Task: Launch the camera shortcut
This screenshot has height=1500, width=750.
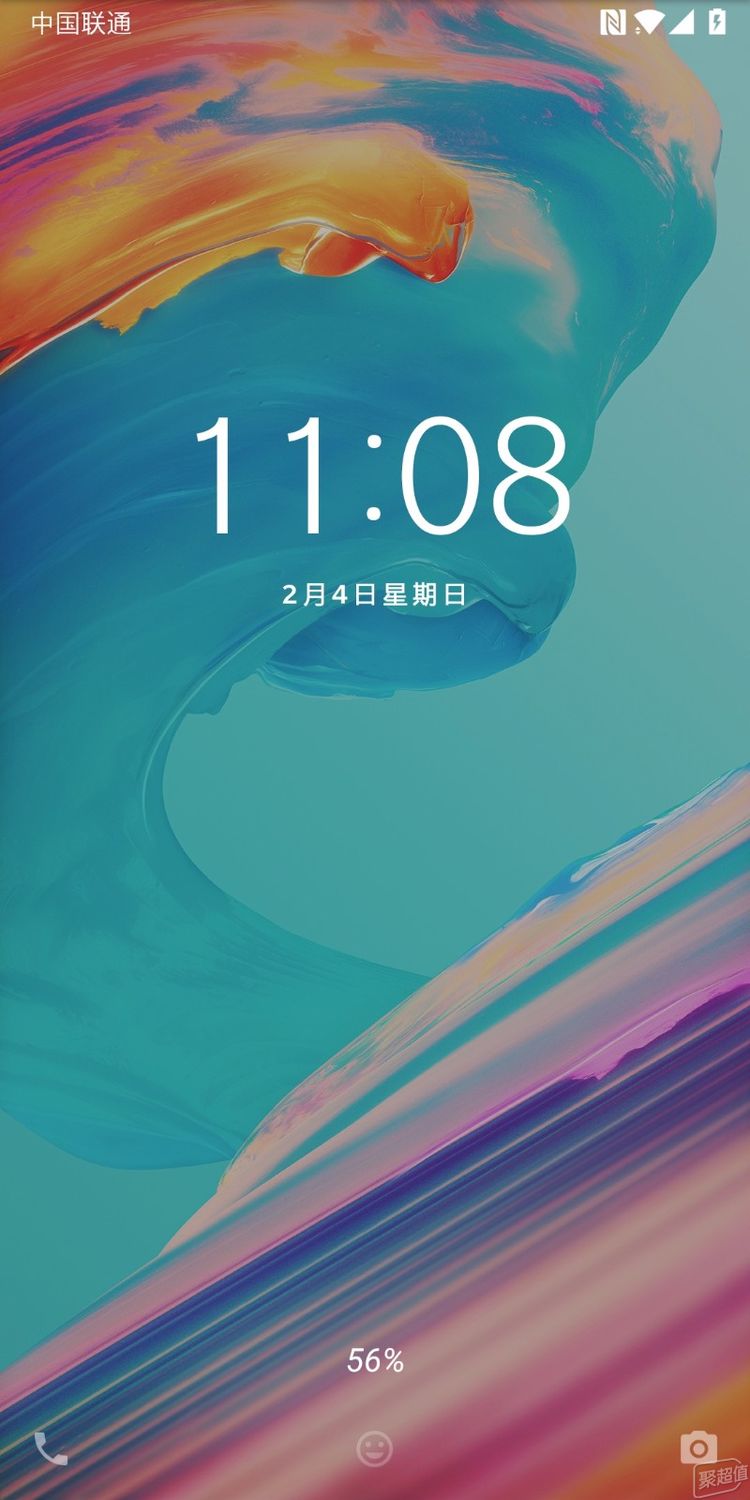Action: click(x=698, y=1447)
